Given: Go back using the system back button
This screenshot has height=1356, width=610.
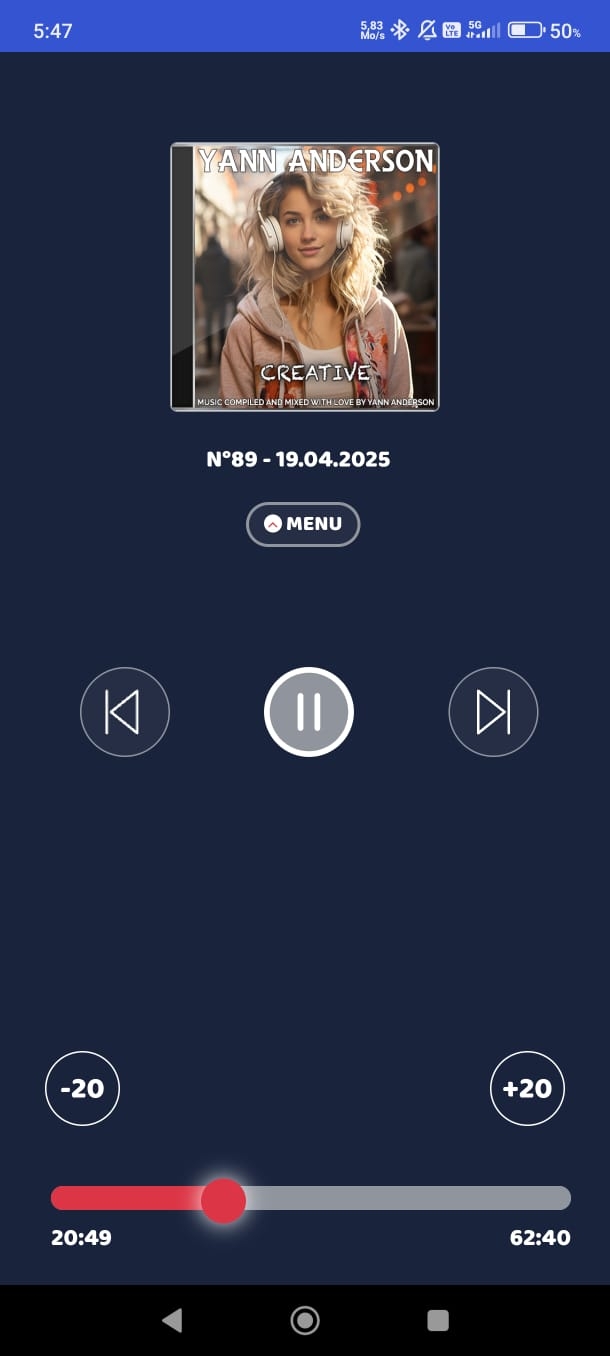Looking at the screenshot, I should [172, 1321].
